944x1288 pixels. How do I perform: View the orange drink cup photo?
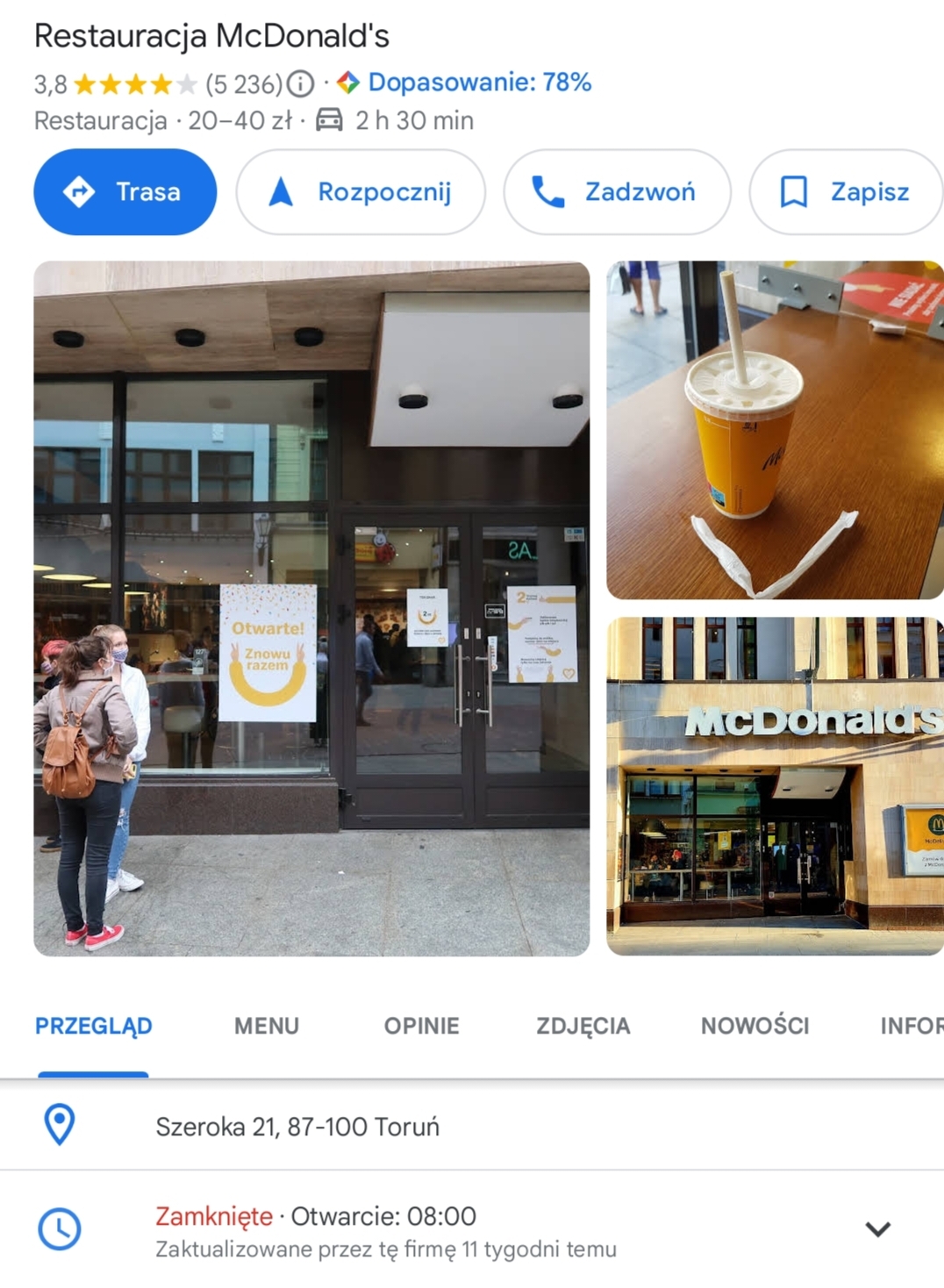point(775,430)
